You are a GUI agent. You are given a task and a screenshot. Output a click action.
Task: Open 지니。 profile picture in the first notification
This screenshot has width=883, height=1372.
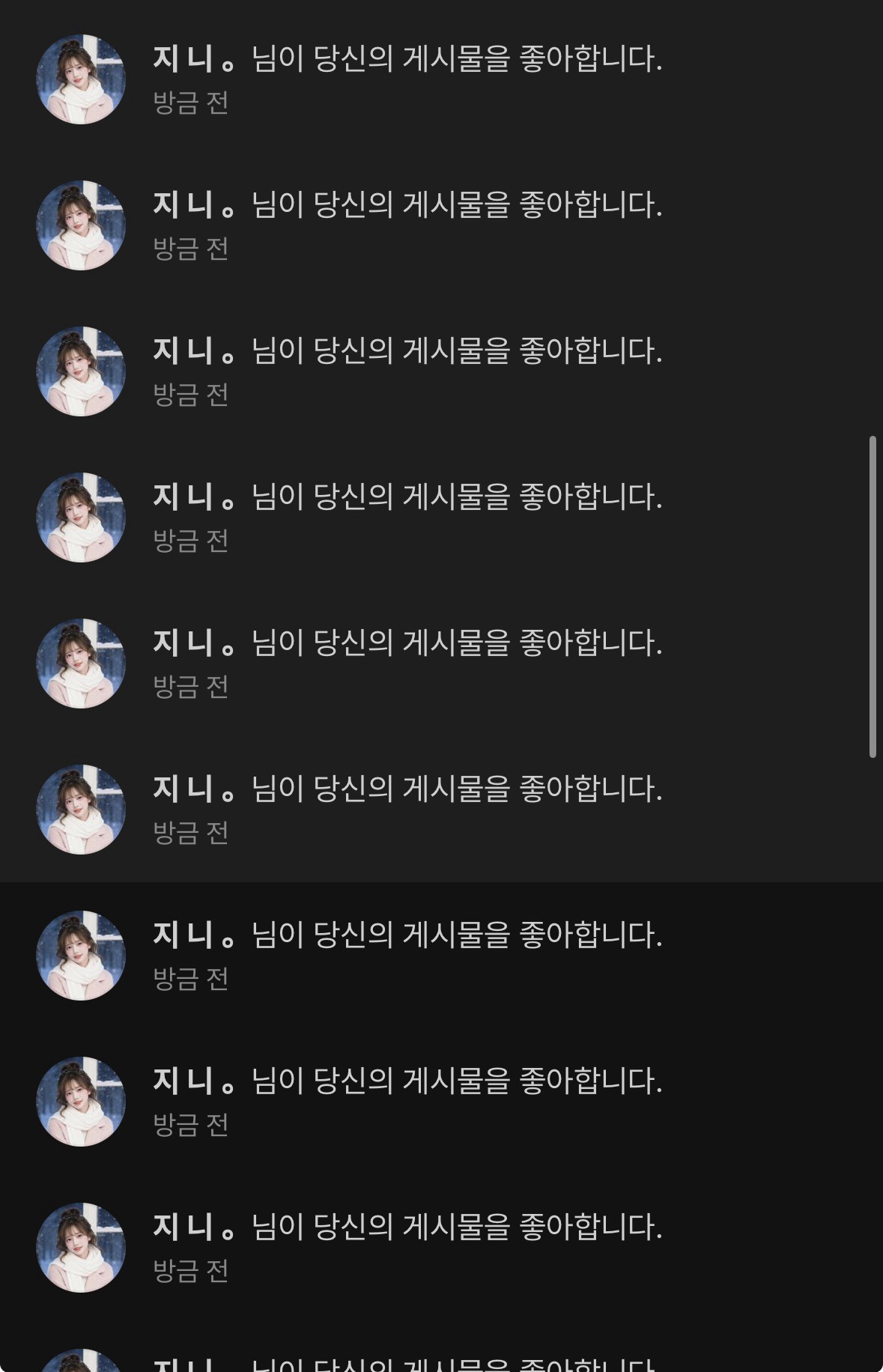tap(81, 79)
